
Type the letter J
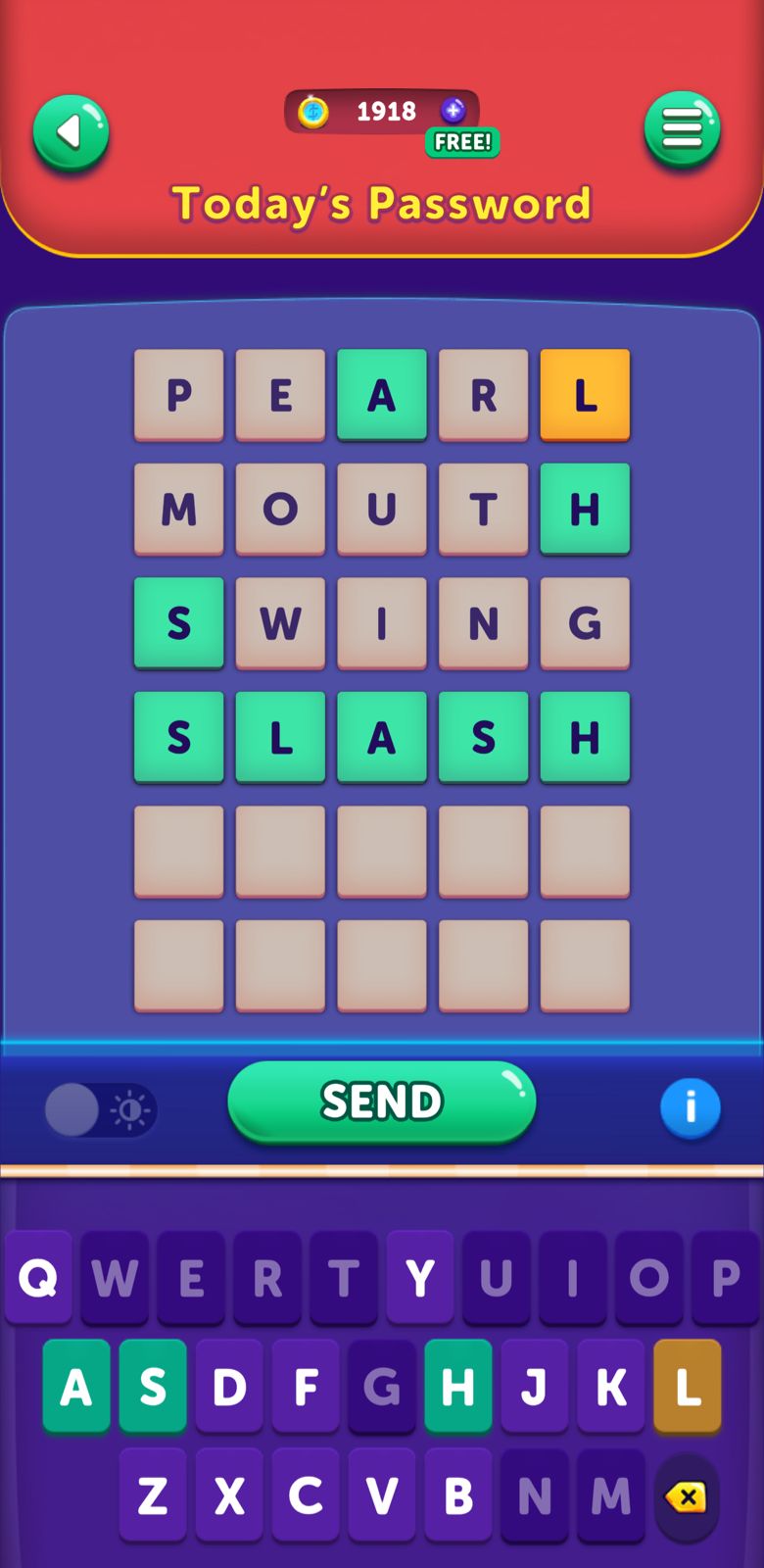click(x=535, y=1387)
